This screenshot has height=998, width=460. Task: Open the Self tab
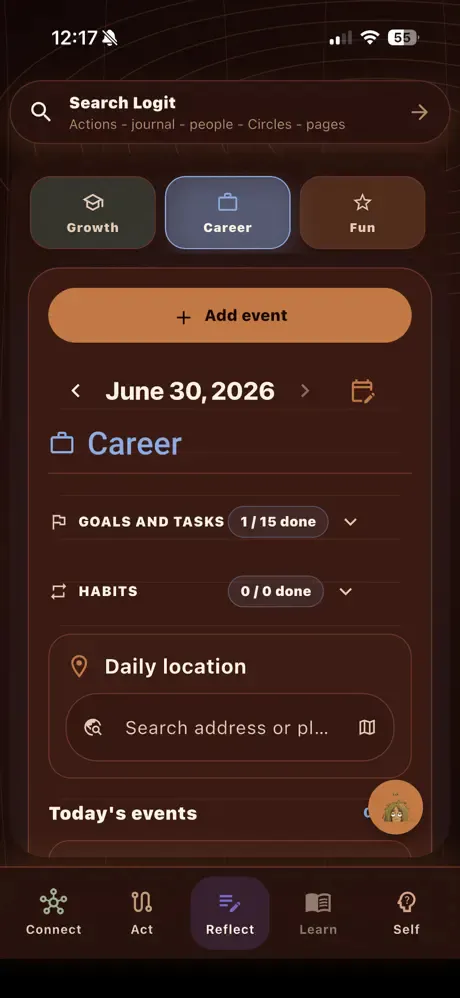point(406,913)
